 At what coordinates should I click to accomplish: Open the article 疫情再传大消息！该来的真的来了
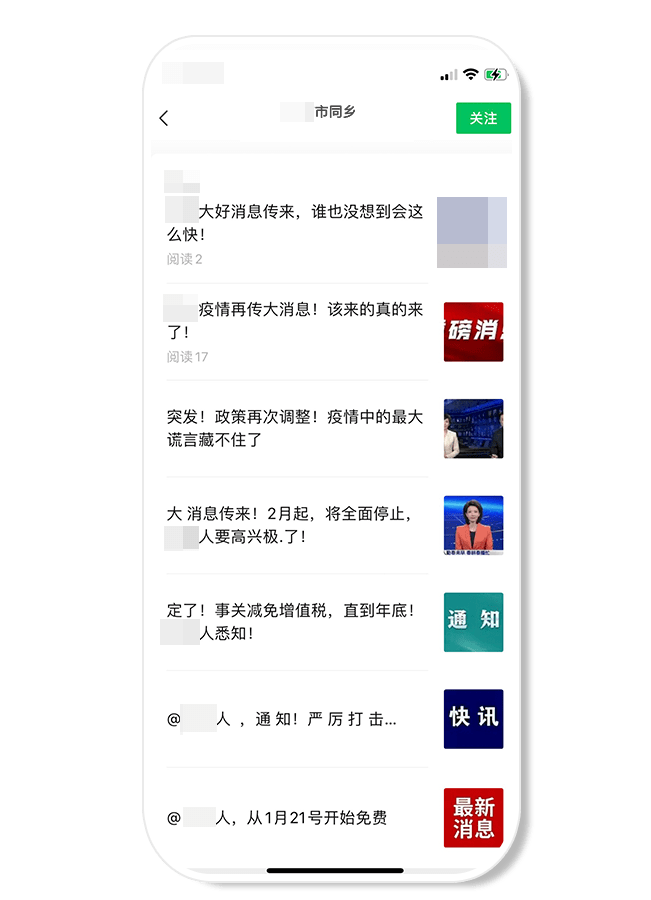[x=295, y=321]
